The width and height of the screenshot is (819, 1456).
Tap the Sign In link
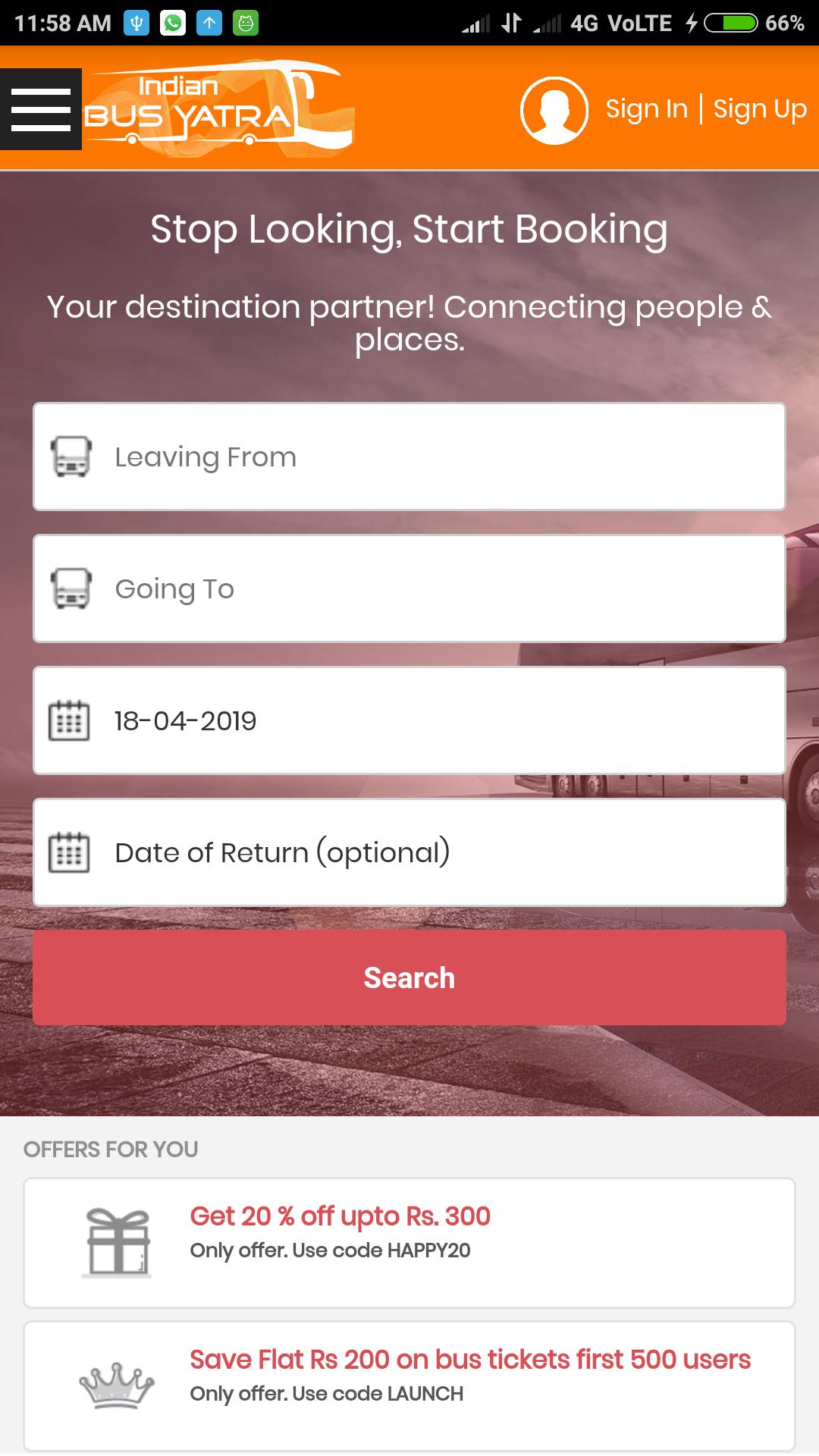[x=646, y=109]
